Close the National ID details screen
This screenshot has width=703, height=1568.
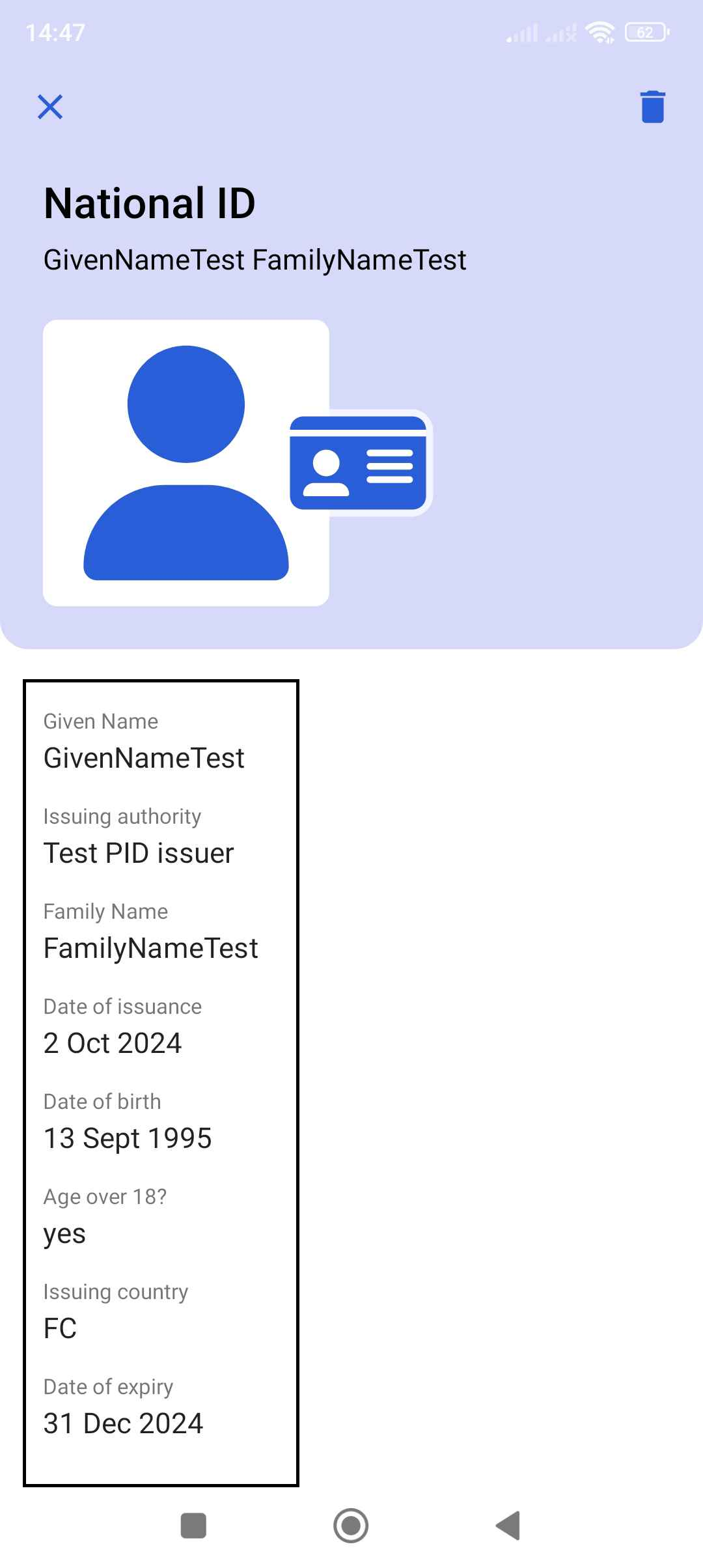[x=50, y=107]
